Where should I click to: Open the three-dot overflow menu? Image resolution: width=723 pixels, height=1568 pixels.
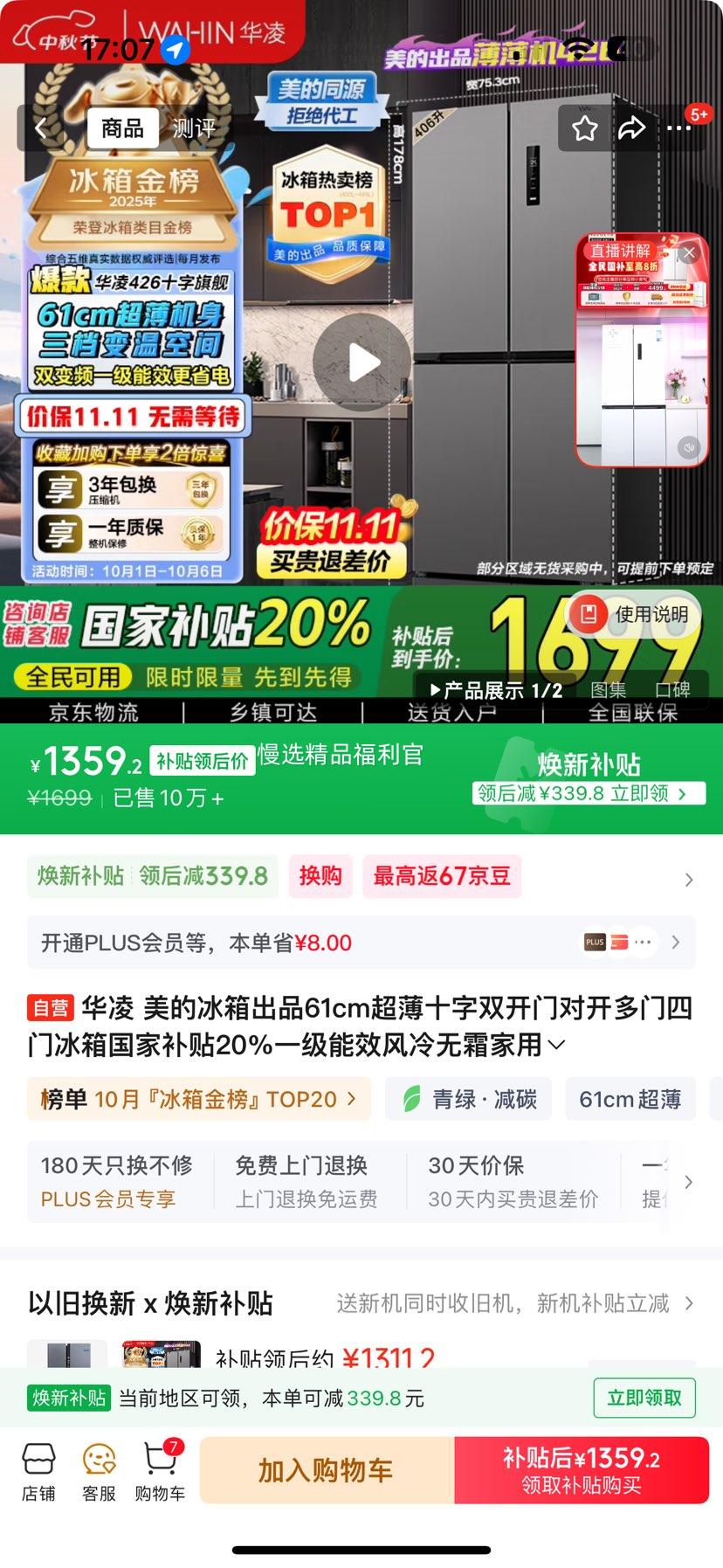678,129
